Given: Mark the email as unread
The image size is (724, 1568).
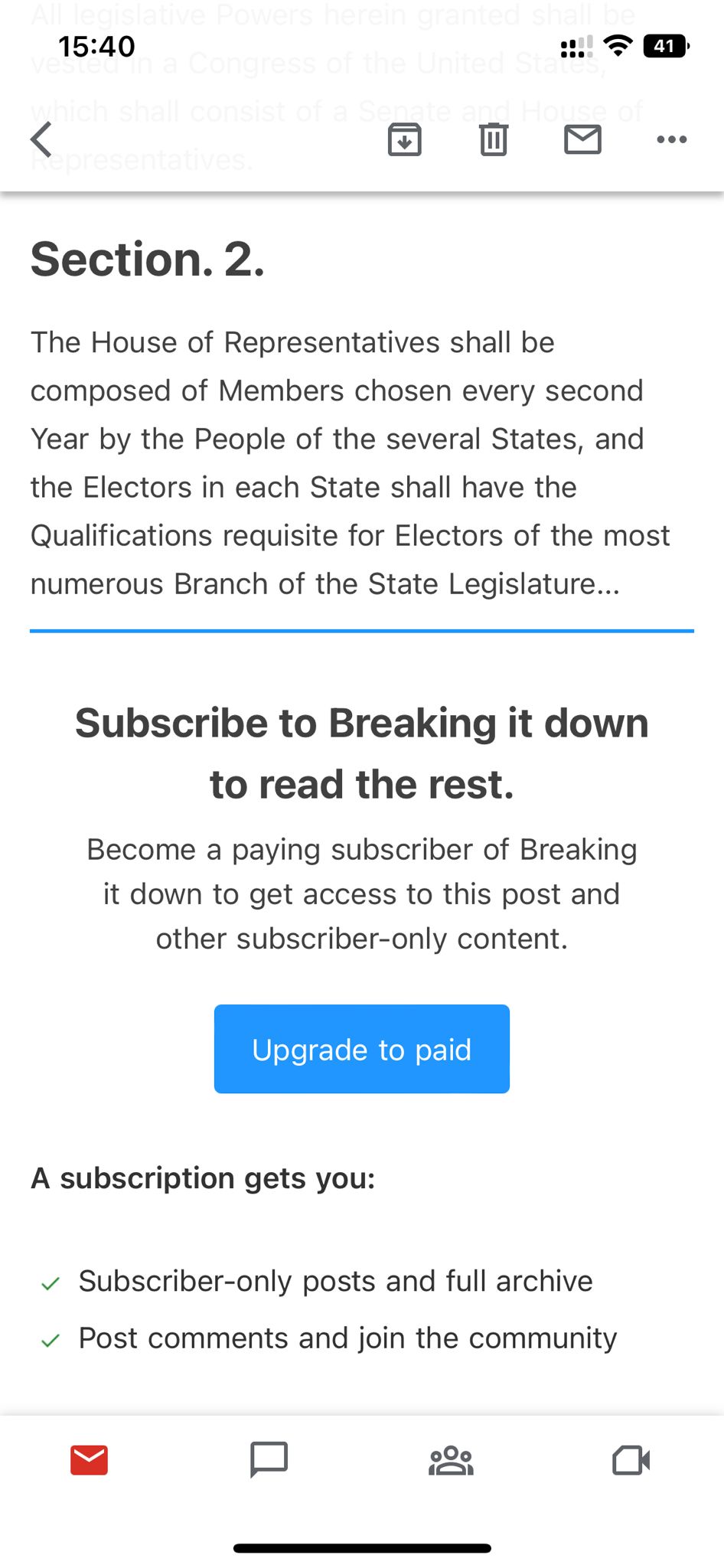Looking at the screenshot, I should [x=582, y=139].
